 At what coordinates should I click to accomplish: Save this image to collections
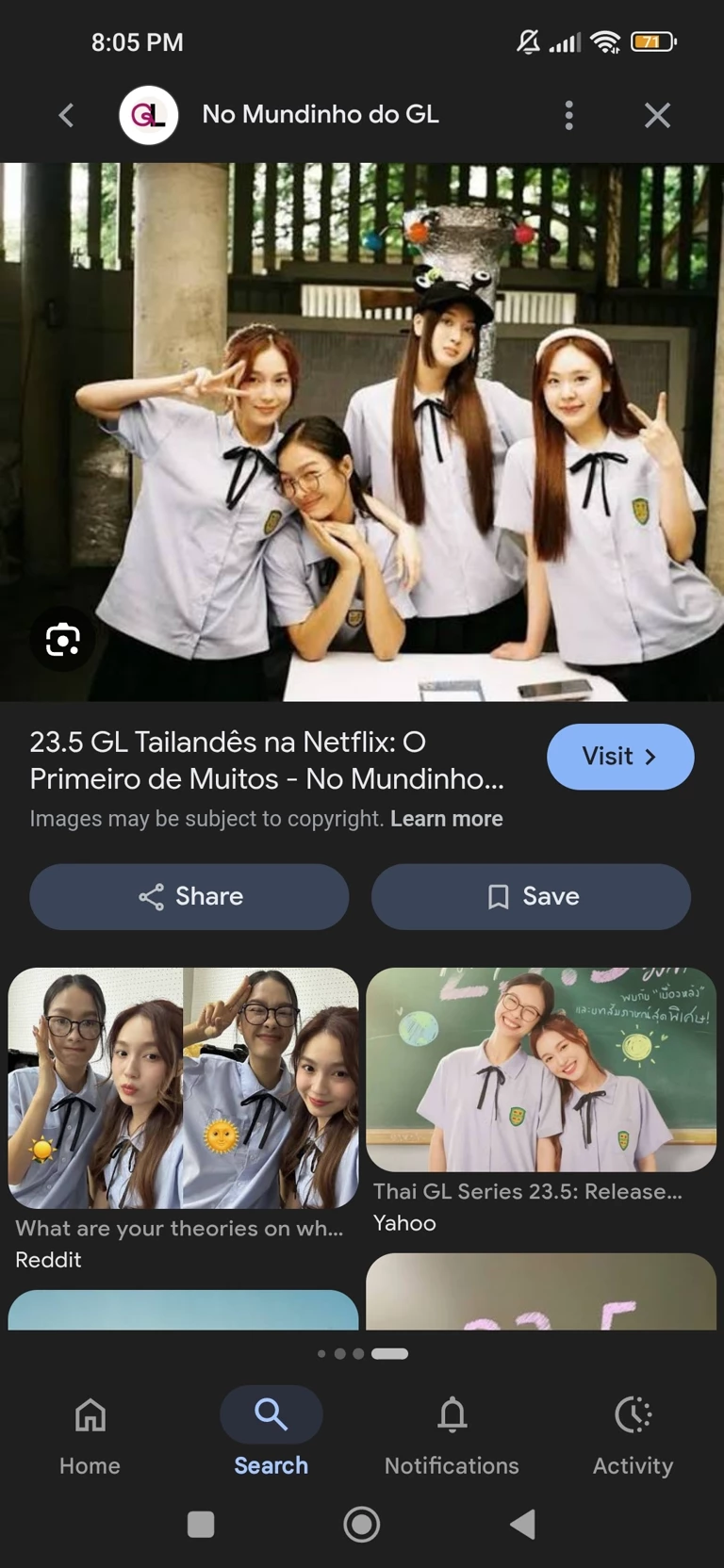tap(531, 896)
